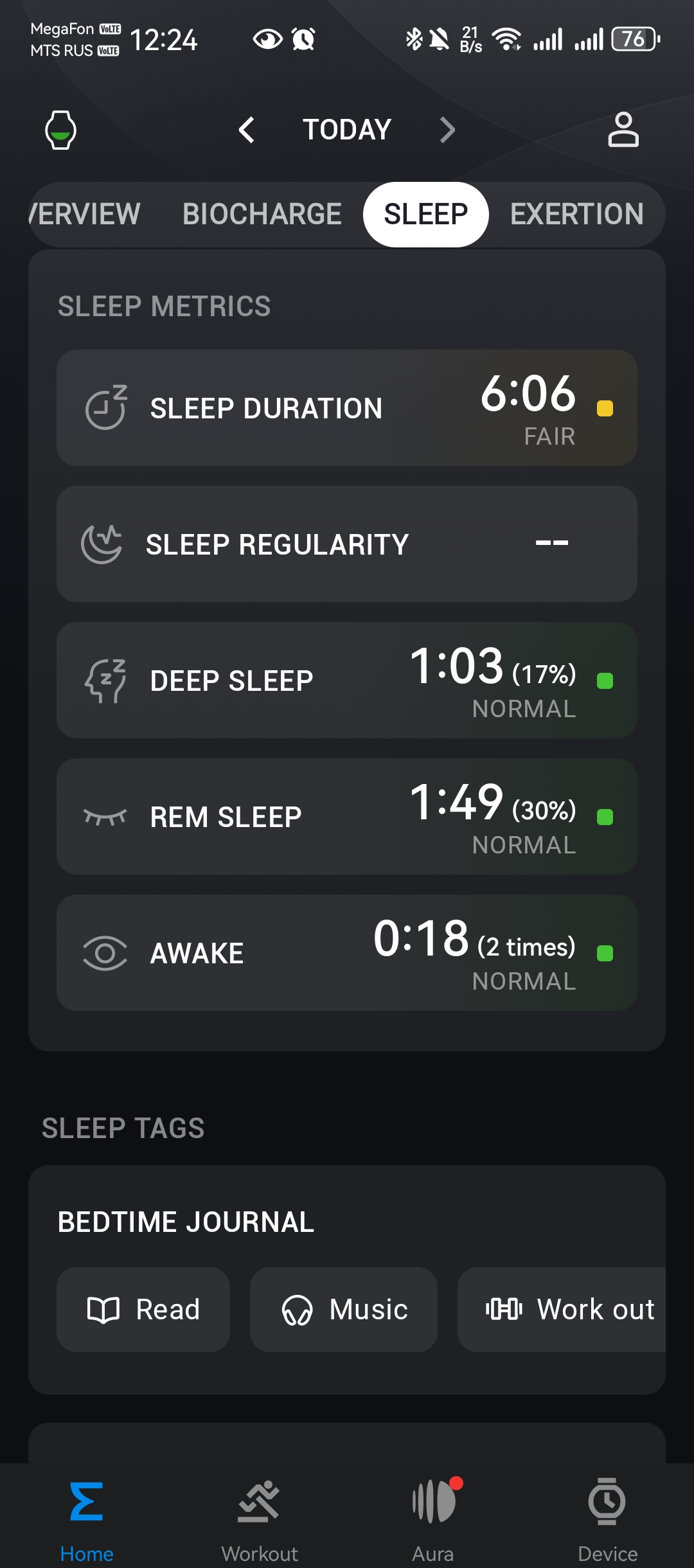
Task: Open the user profile
Action: click(623, 130)
